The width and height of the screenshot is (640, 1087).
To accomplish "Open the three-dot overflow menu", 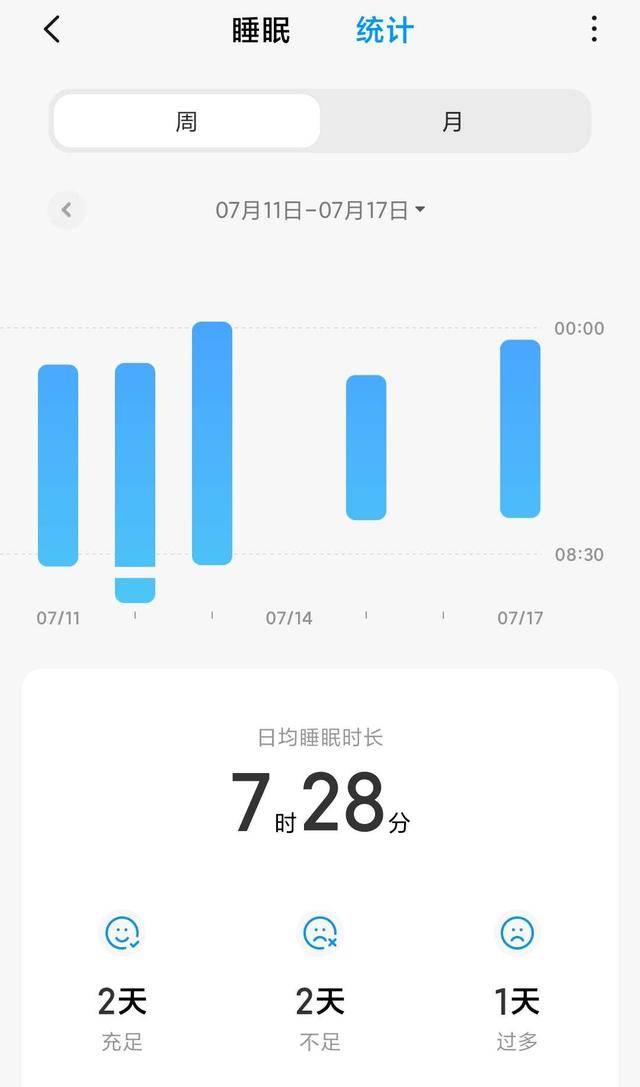I will point(594,30).
